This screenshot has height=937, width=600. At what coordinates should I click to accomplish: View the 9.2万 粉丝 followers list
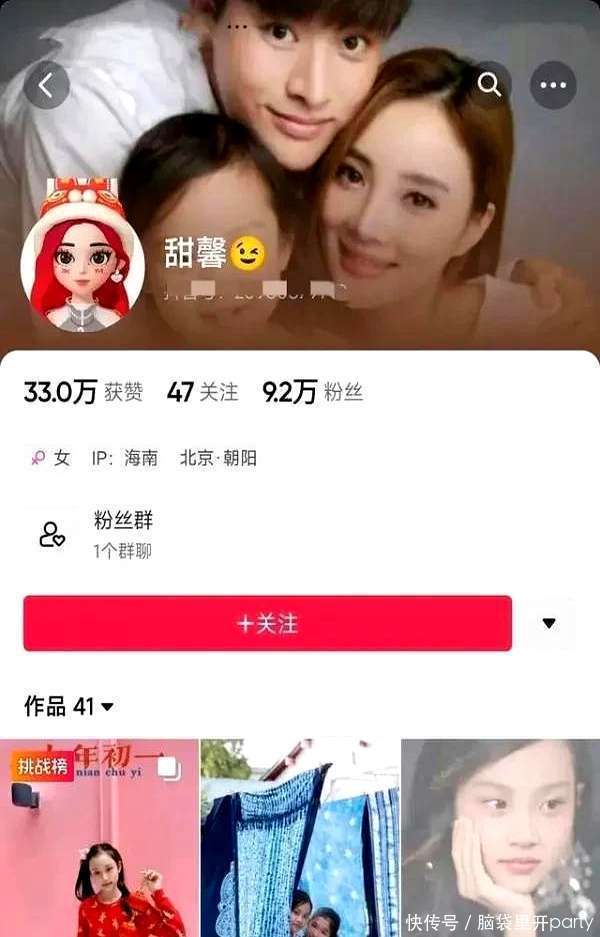click(x=312, y=392)
